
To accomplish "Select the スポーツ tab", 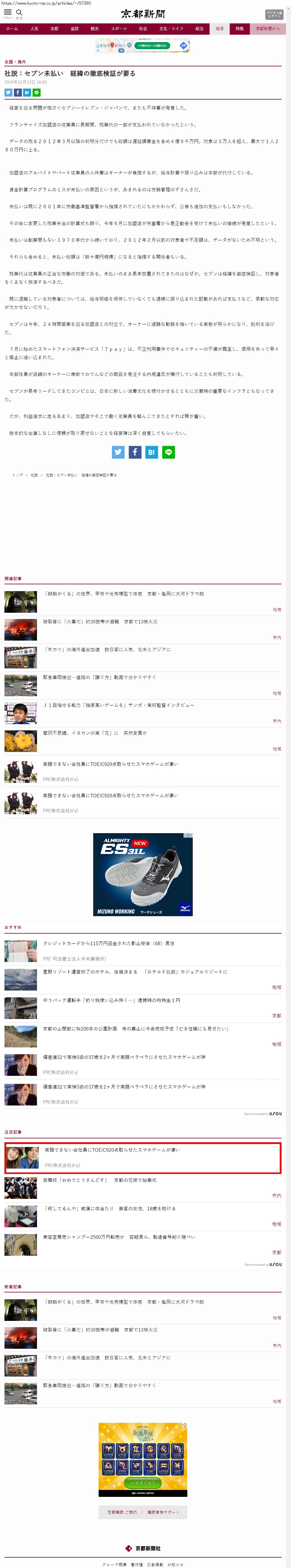I will (119, 29).
